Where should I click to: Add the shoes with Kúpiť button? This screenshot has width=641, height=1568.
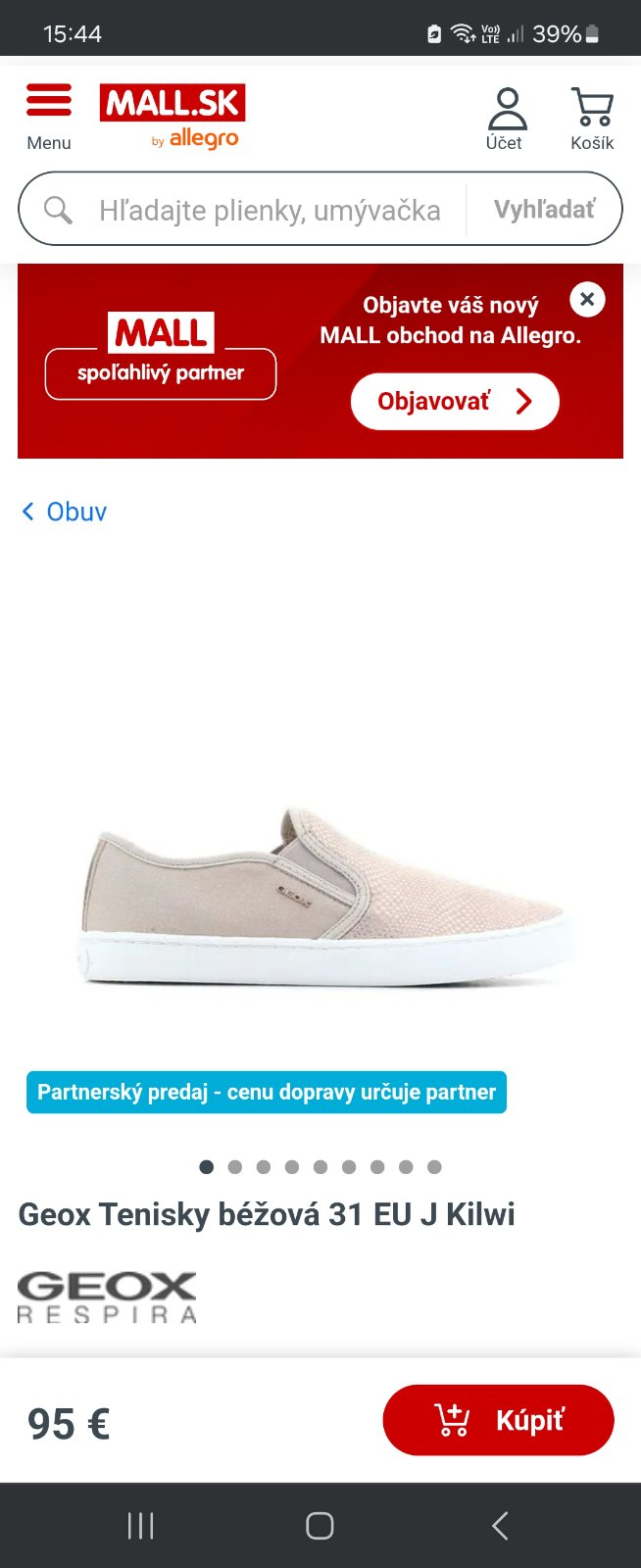click(x=498, y=1420)
